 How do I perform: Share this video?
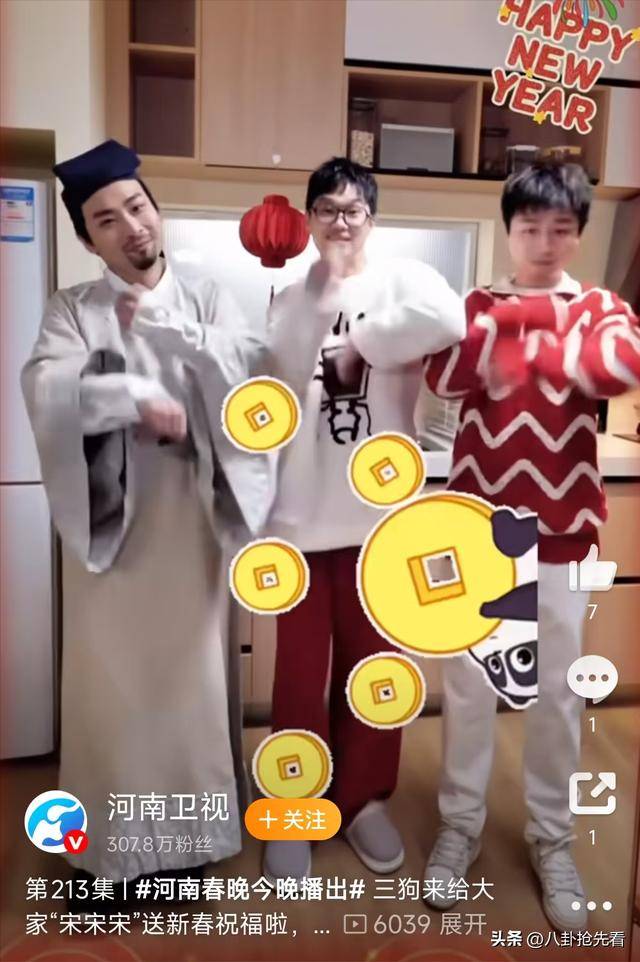click(x=592, y=793)
